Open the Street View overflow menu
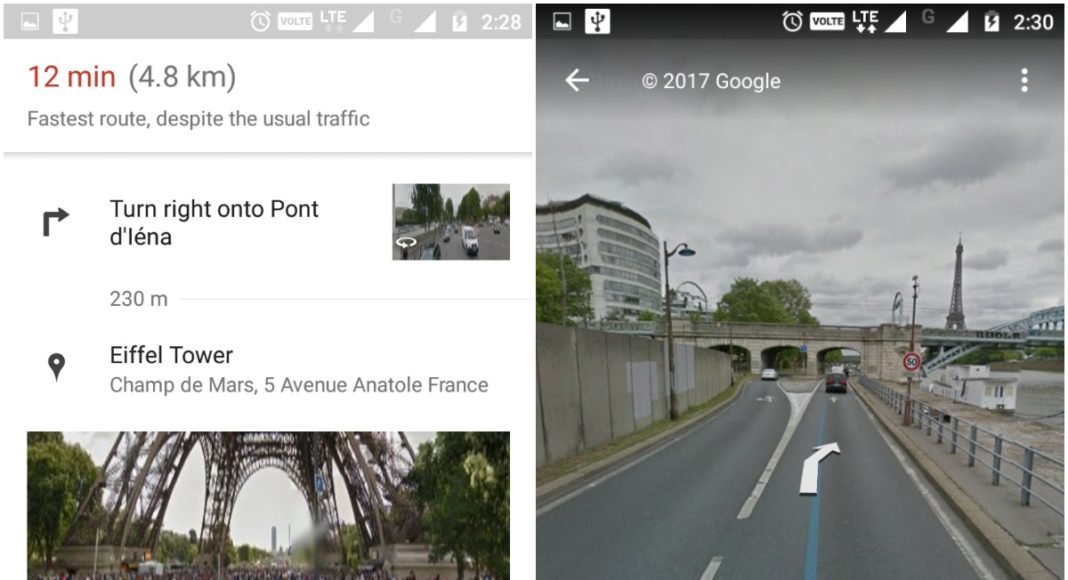This screenshot has width=1068, height=580. [1024, 81]
